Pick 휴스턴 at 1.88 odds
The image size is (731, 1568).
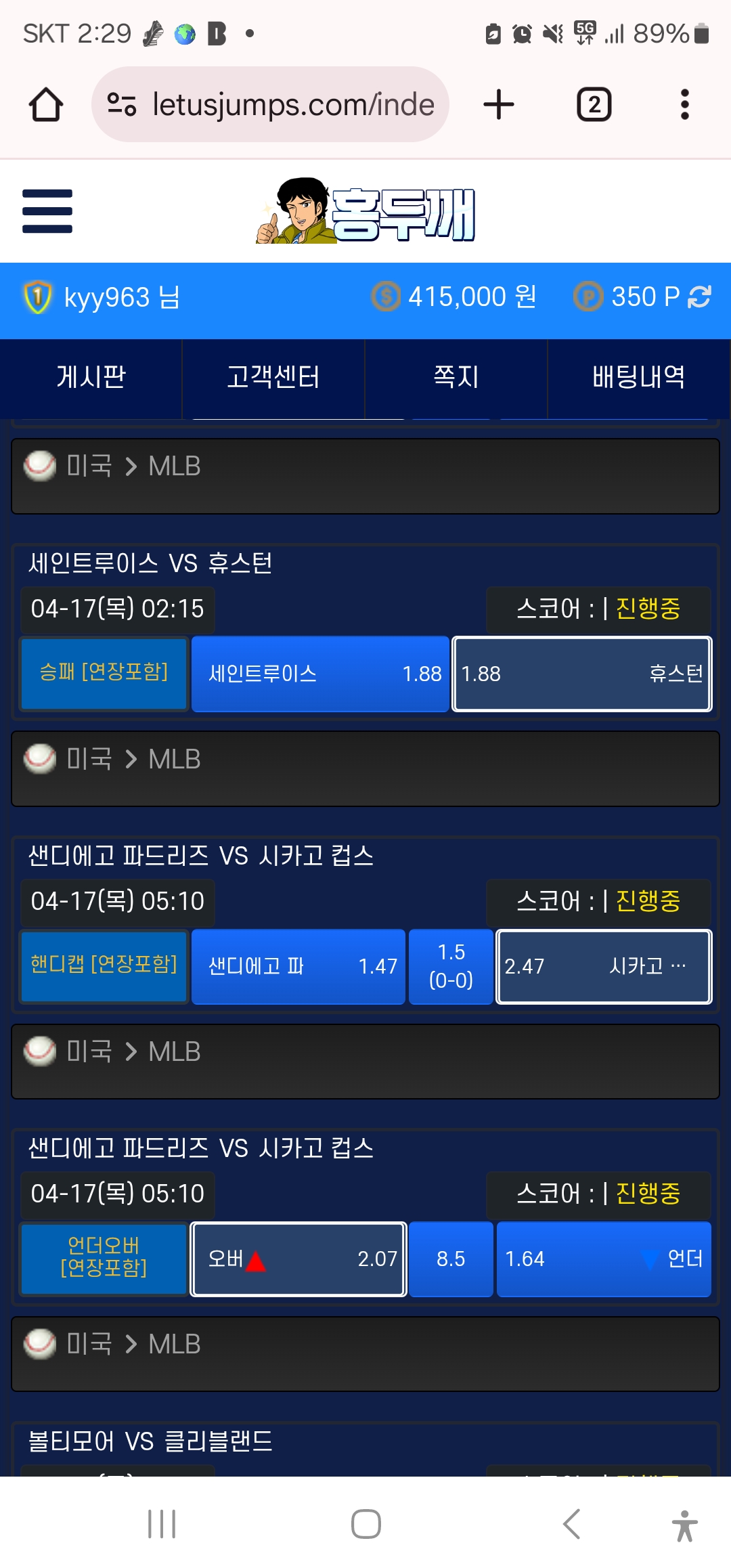point(582,674)
